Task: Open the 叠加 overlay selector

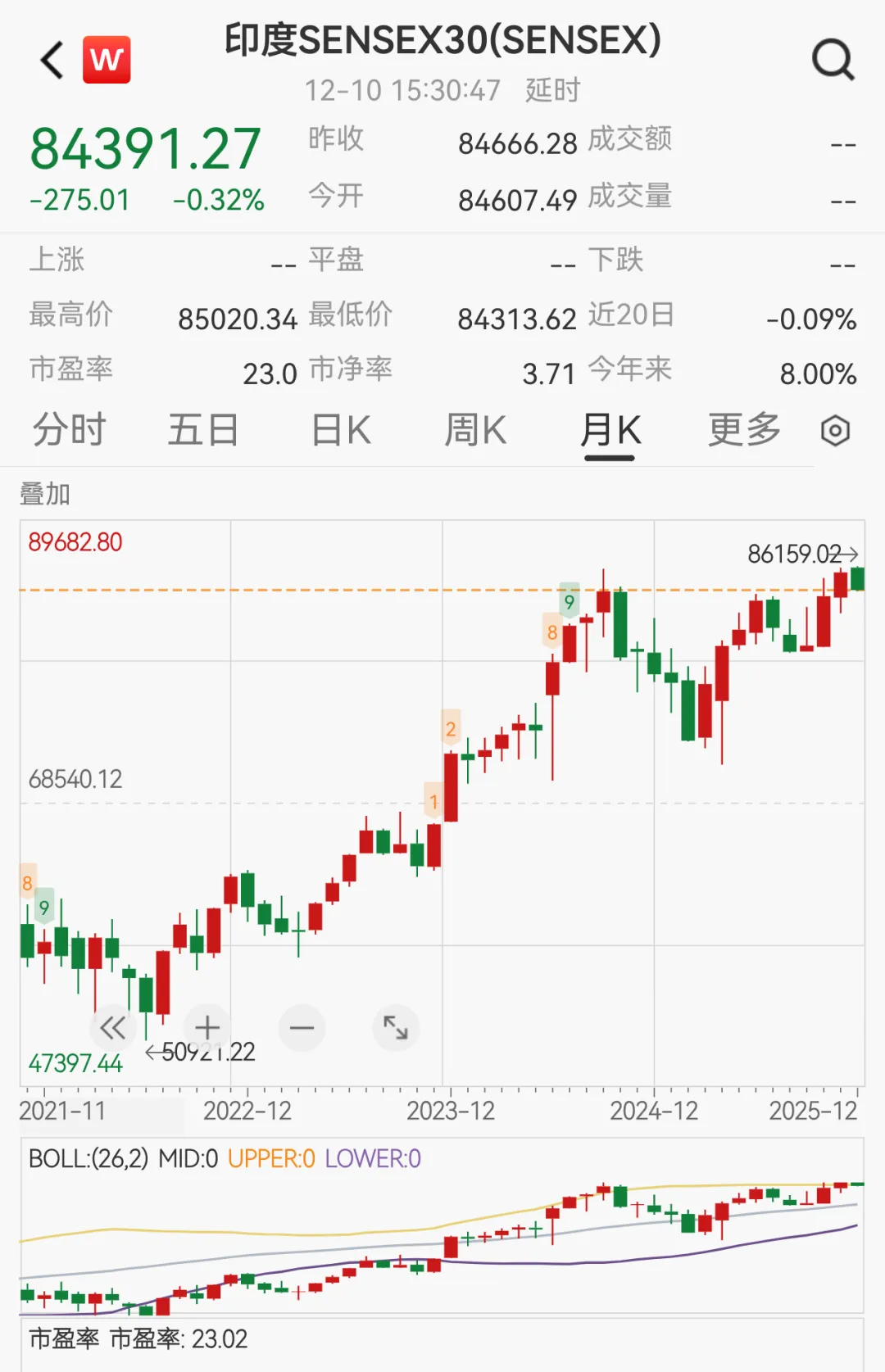Action: coord(43,495)
